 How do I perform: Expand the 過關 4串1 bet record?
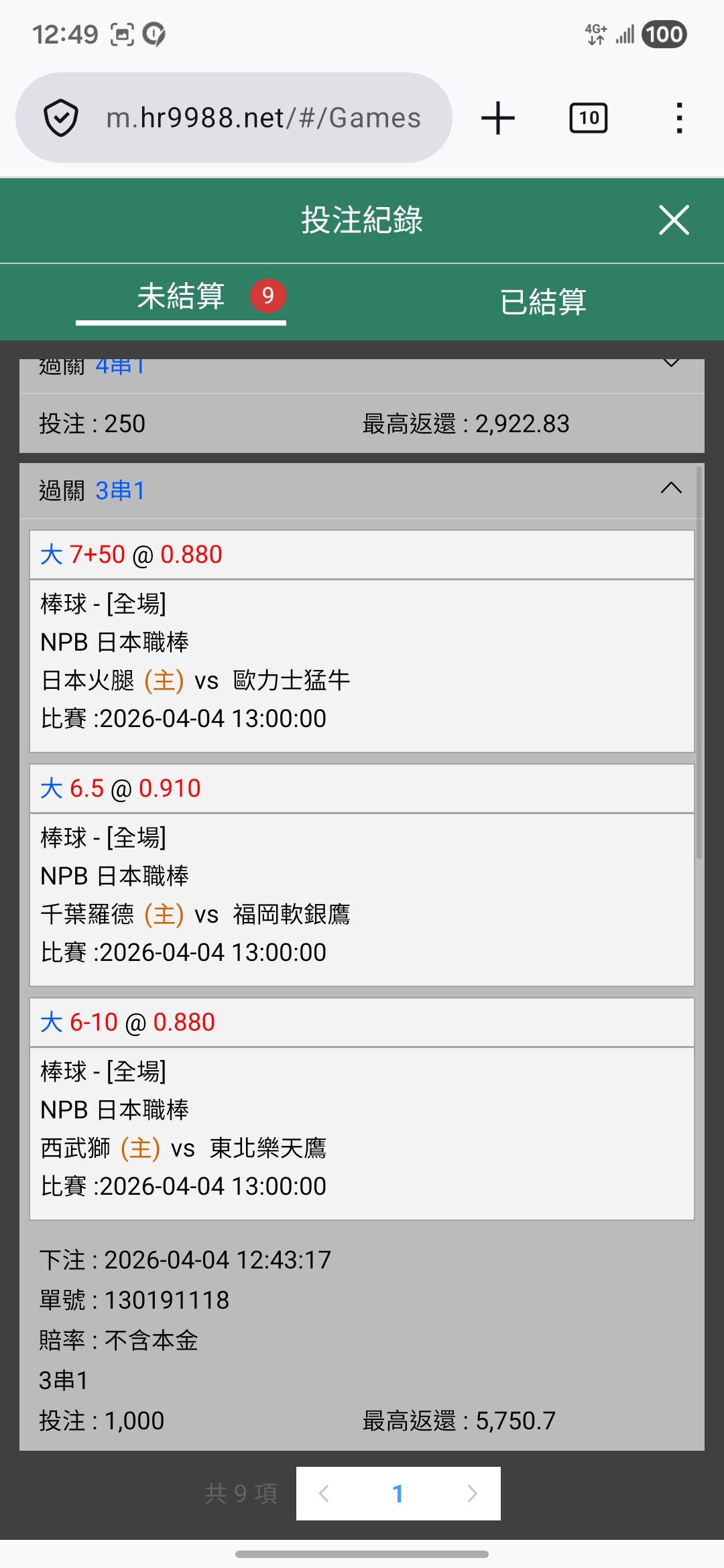point(671,364)
